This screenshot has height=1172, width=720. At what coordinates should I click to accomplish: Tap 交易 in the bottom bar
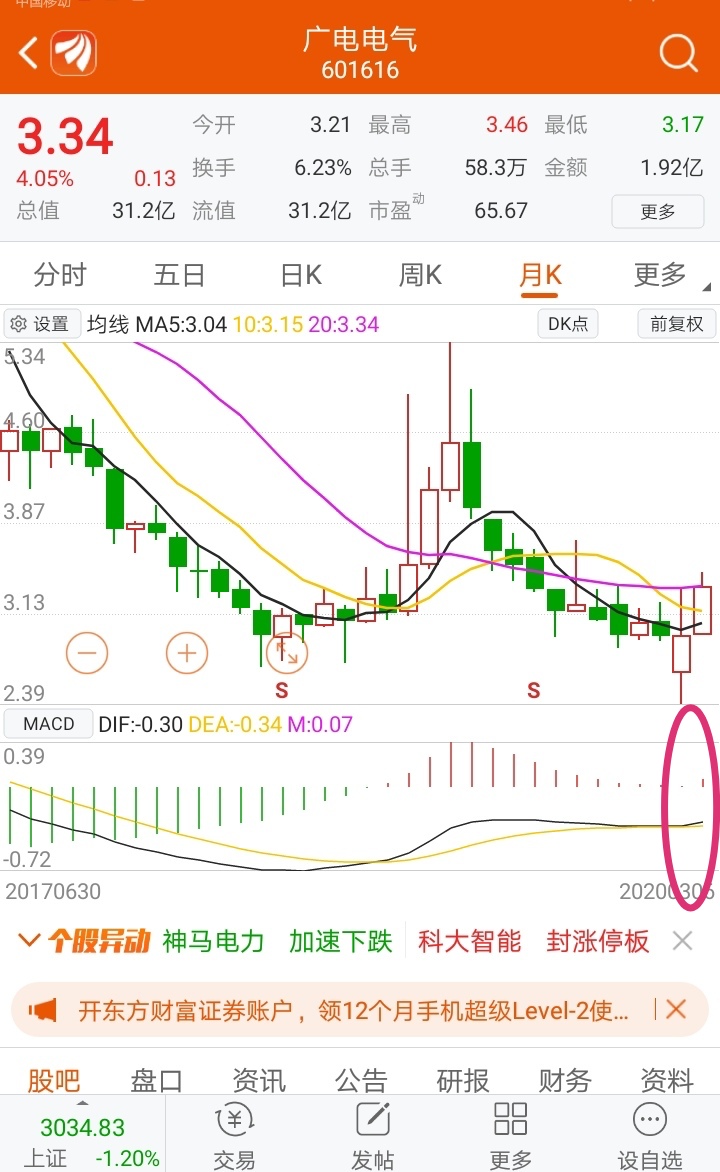pyautogui.click(x=234, y=1135)
